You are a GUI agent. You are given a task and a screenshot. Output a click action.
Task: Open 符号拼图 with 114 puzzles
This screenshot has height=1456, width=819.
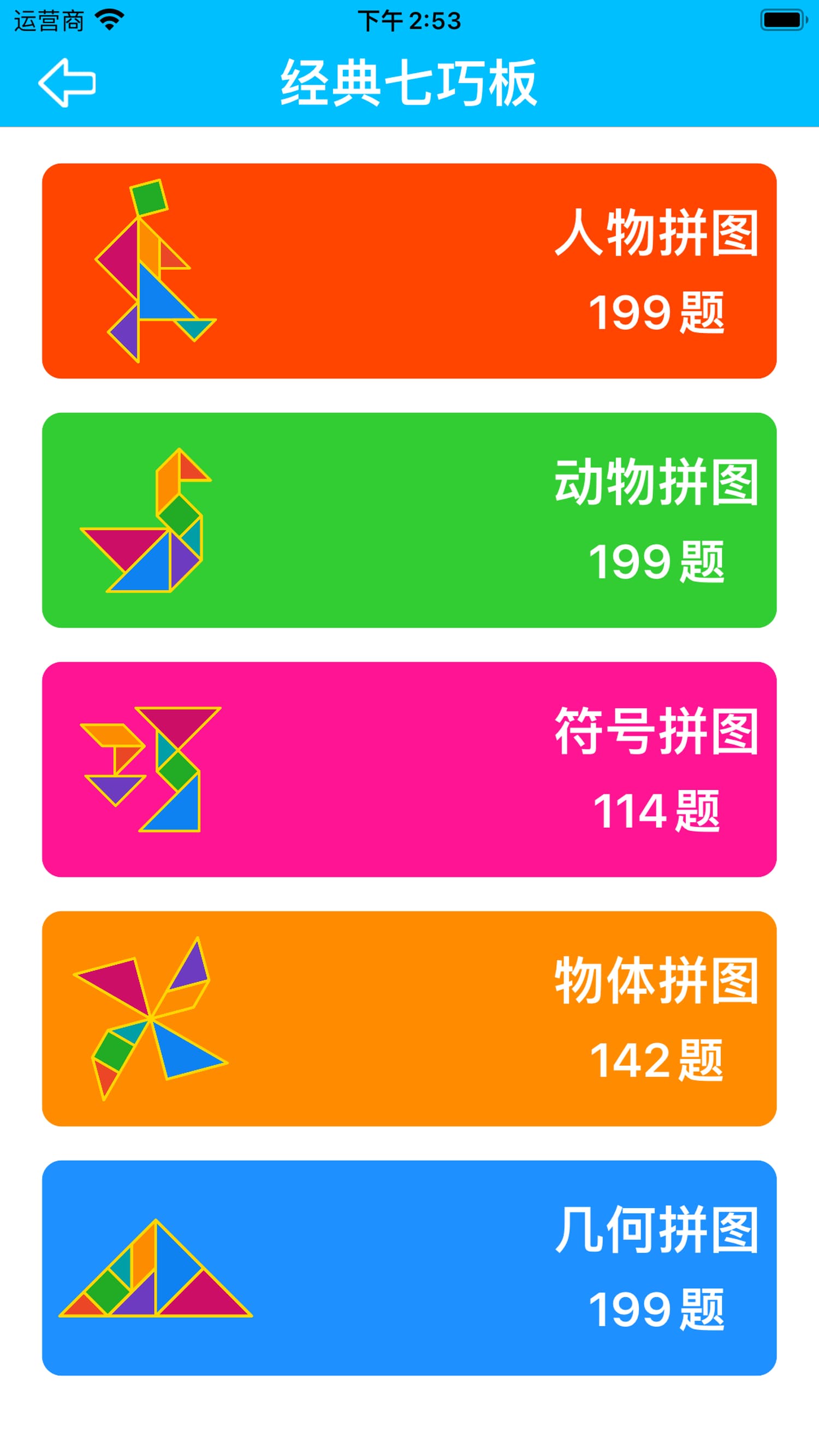tap(409, 769)
